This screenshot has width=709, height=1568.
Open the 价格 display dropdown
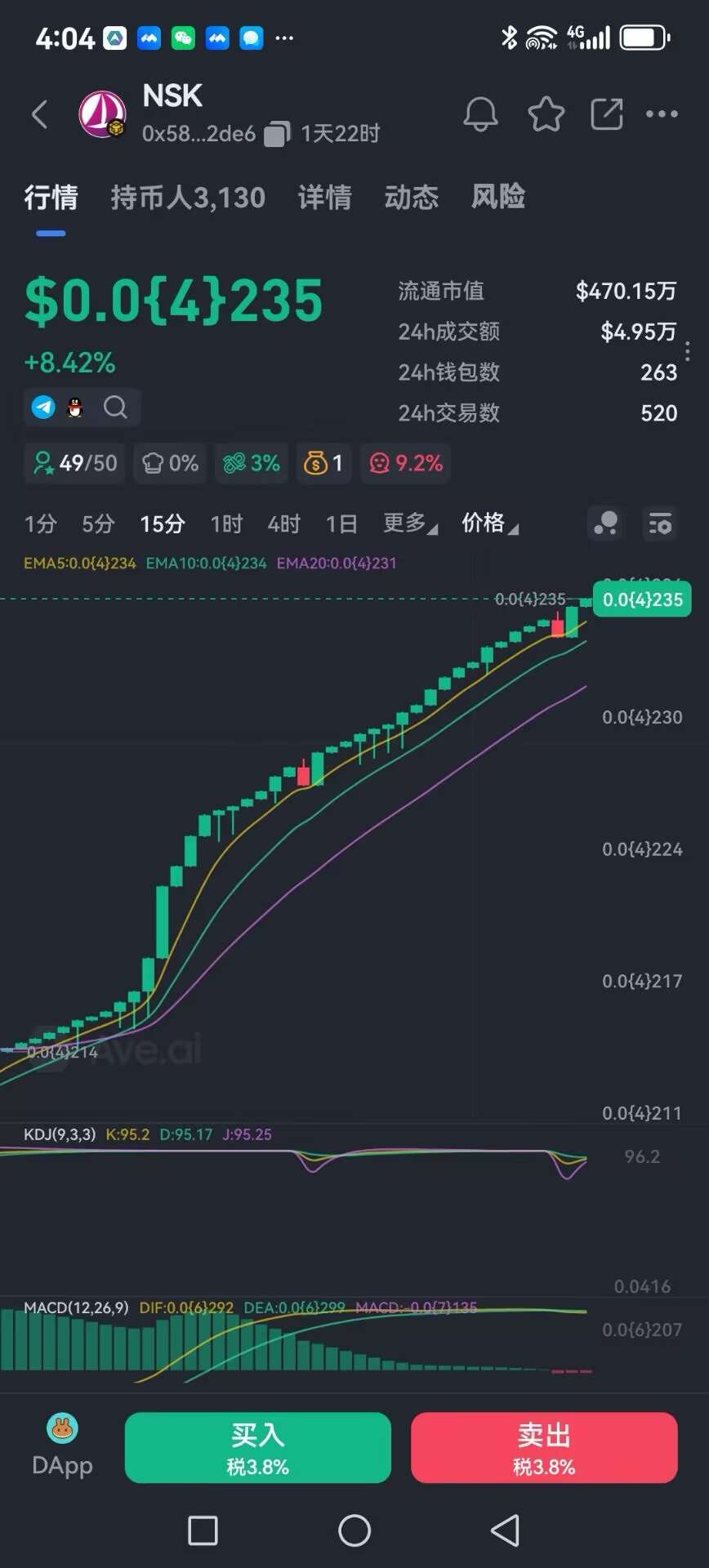489,523
